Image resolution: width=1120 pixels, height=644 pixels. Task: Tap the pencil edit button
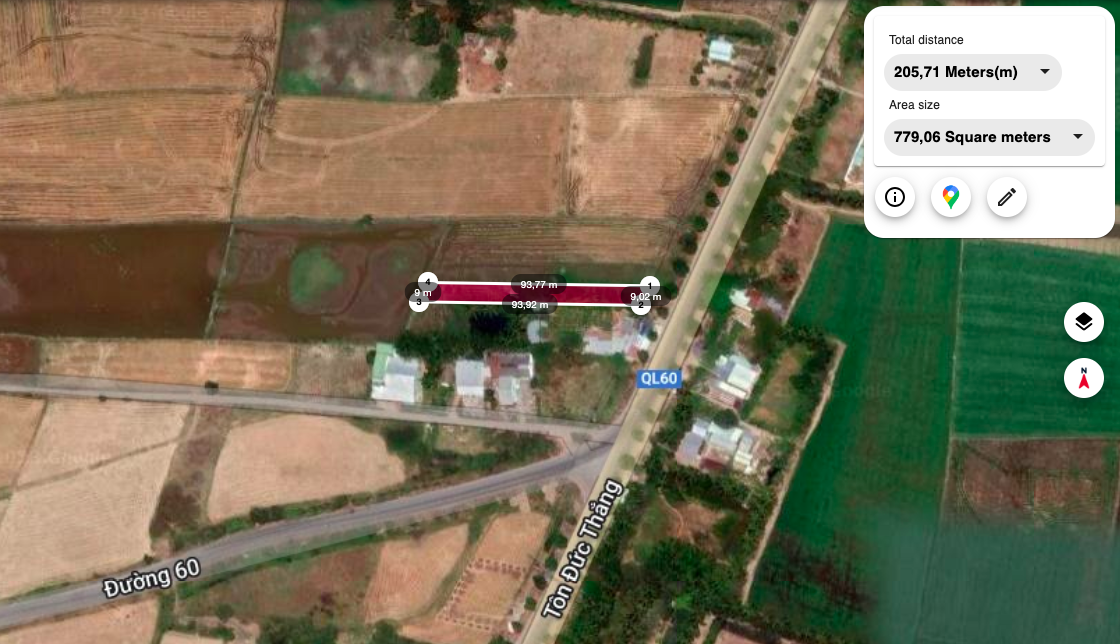1007,197
